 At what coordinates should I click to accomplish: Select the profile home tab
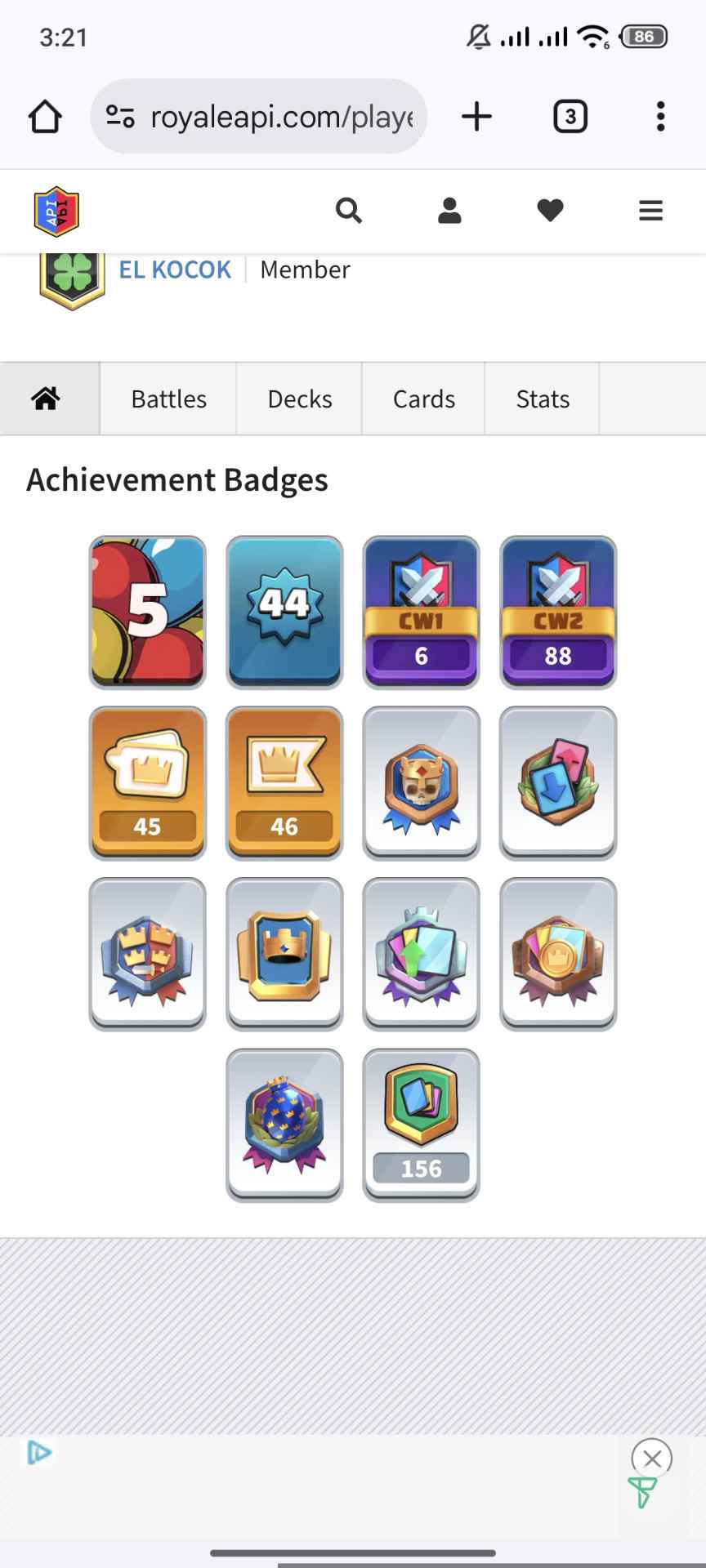click(47, 399)
